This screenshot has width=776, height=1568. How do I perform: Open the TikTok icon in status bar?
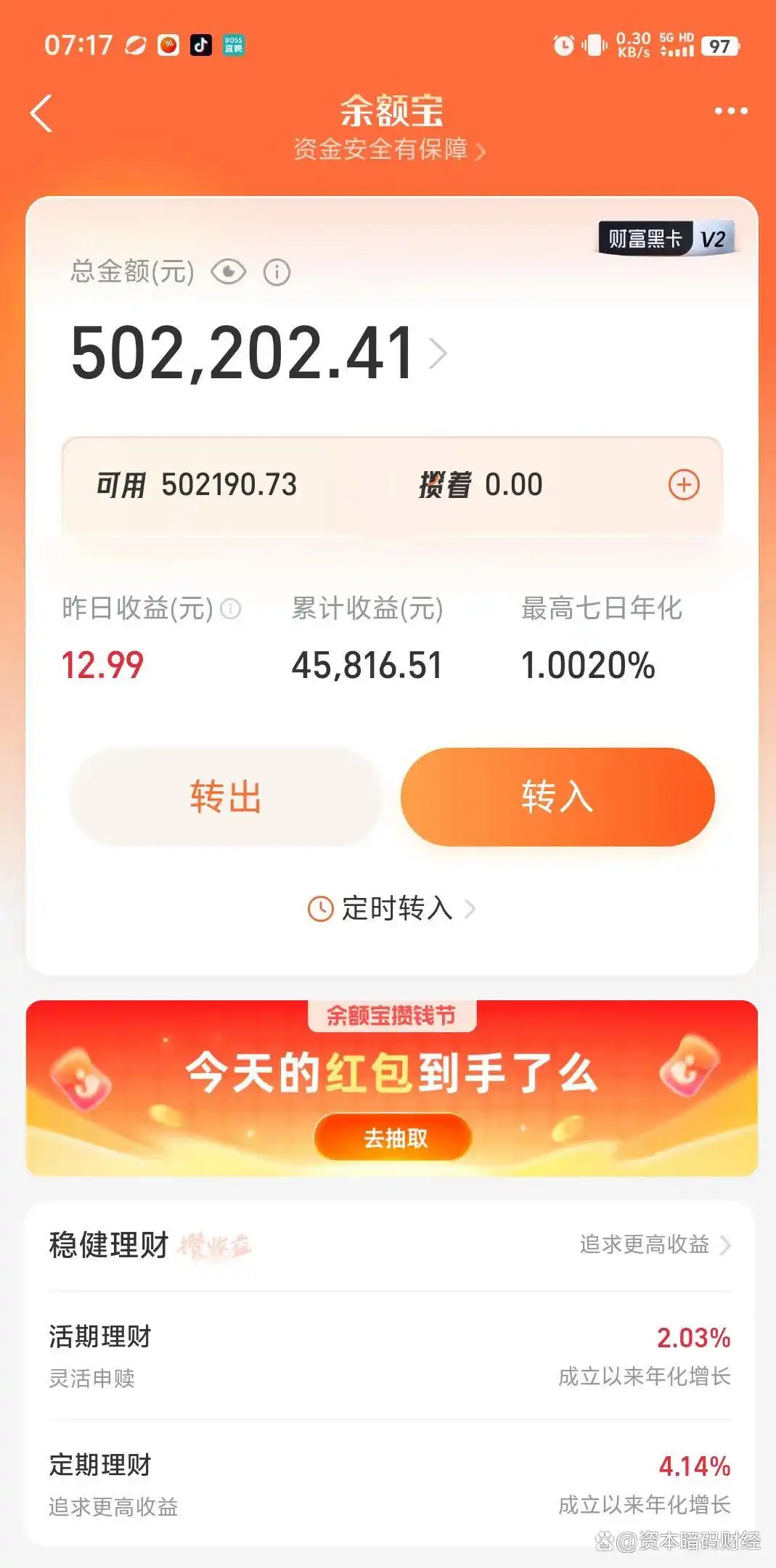tap(203, 45)
